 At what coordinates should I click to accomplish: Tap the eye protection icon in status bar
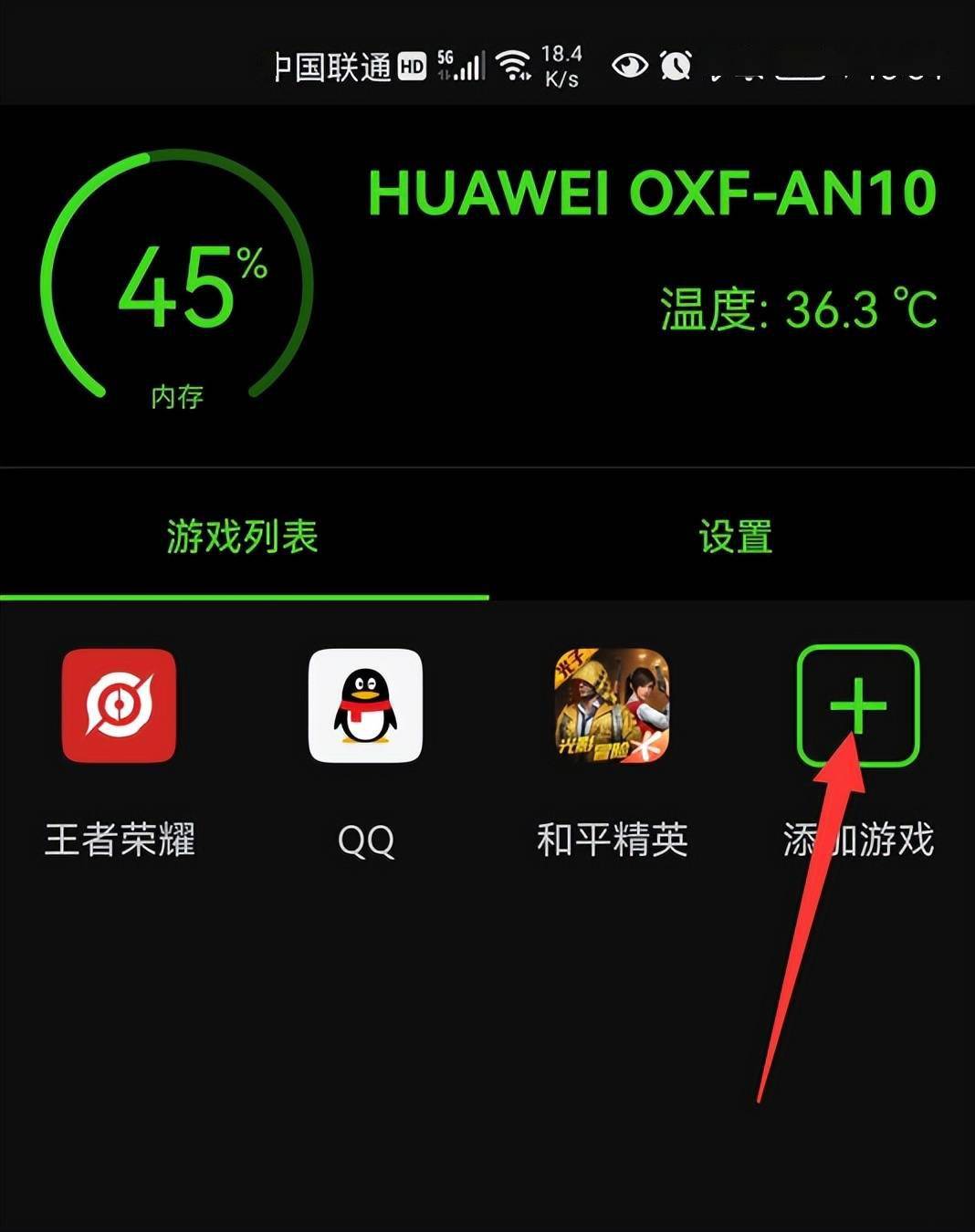click(x=630, y=66)
